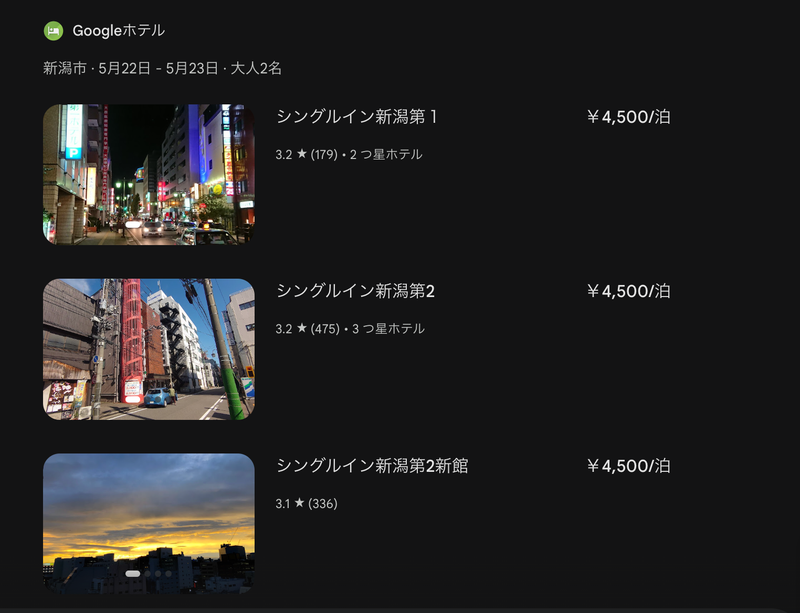This screenshot has width=800, height=613.
Task: Open the シングルイン新潟第 1 hotel listing
Action: click(357, 117)
